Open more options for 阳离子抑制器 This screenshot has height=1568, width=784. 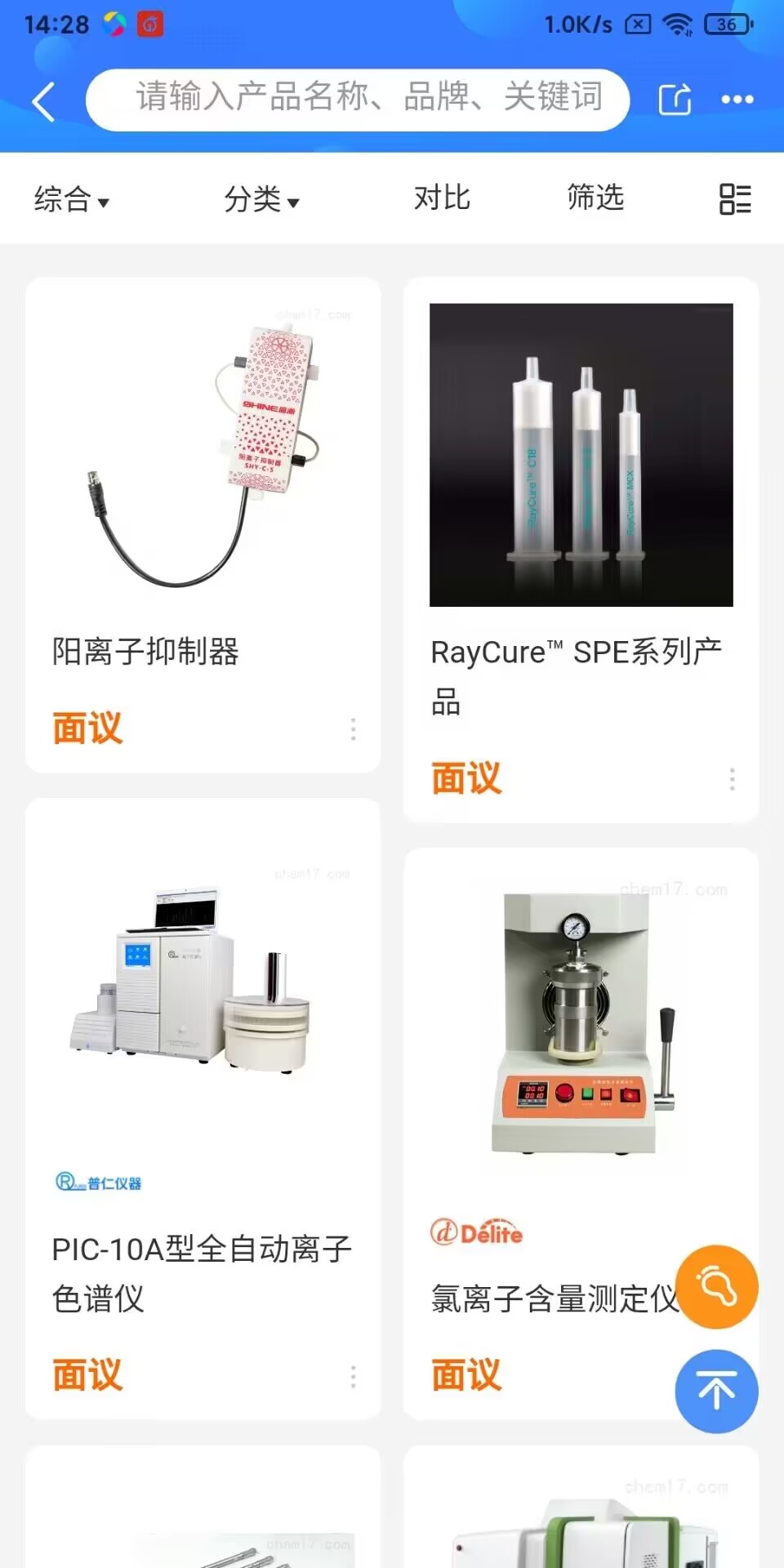(353, 729)
